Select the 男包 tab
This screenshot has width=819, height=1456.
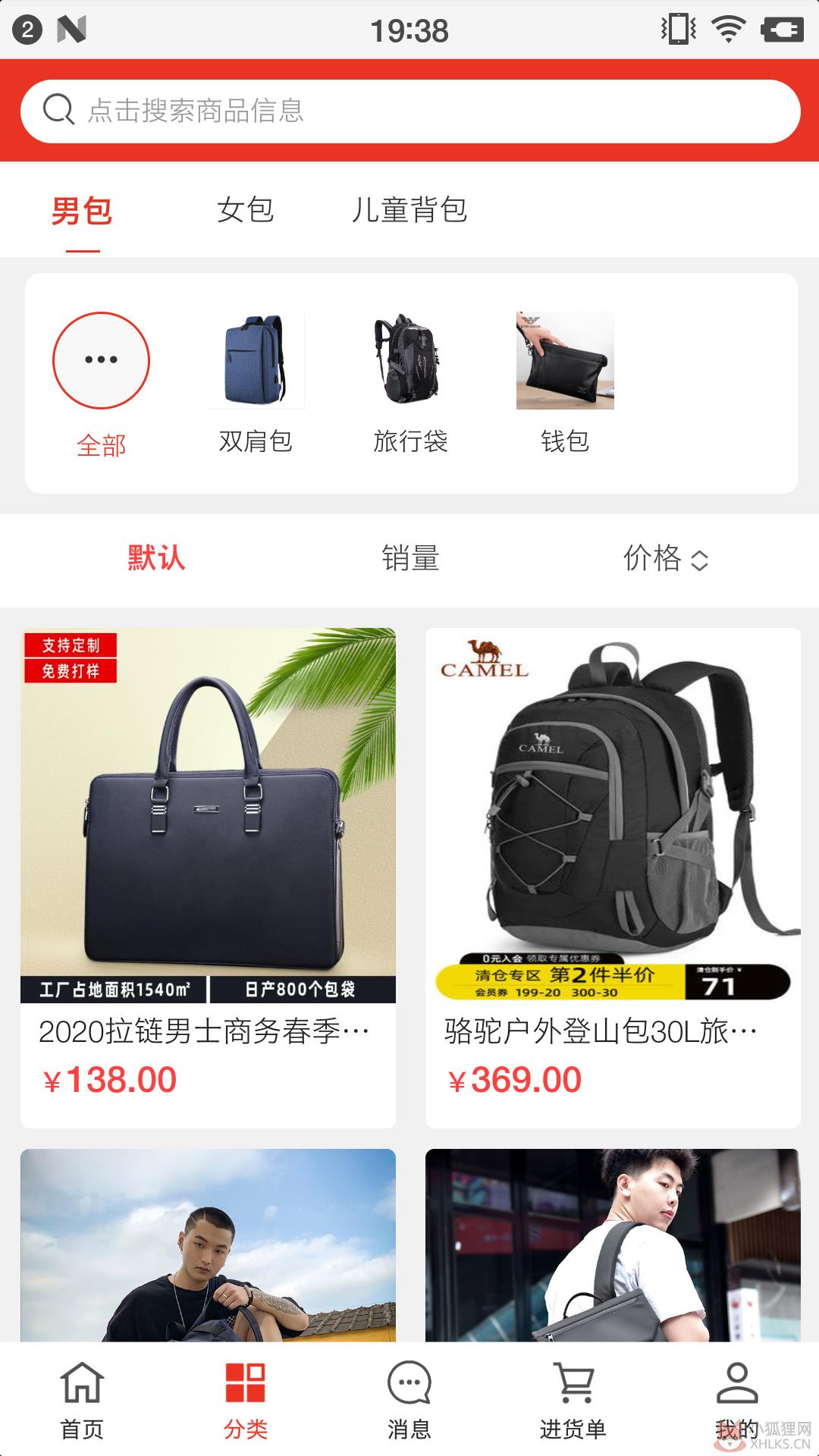point(82,210)
